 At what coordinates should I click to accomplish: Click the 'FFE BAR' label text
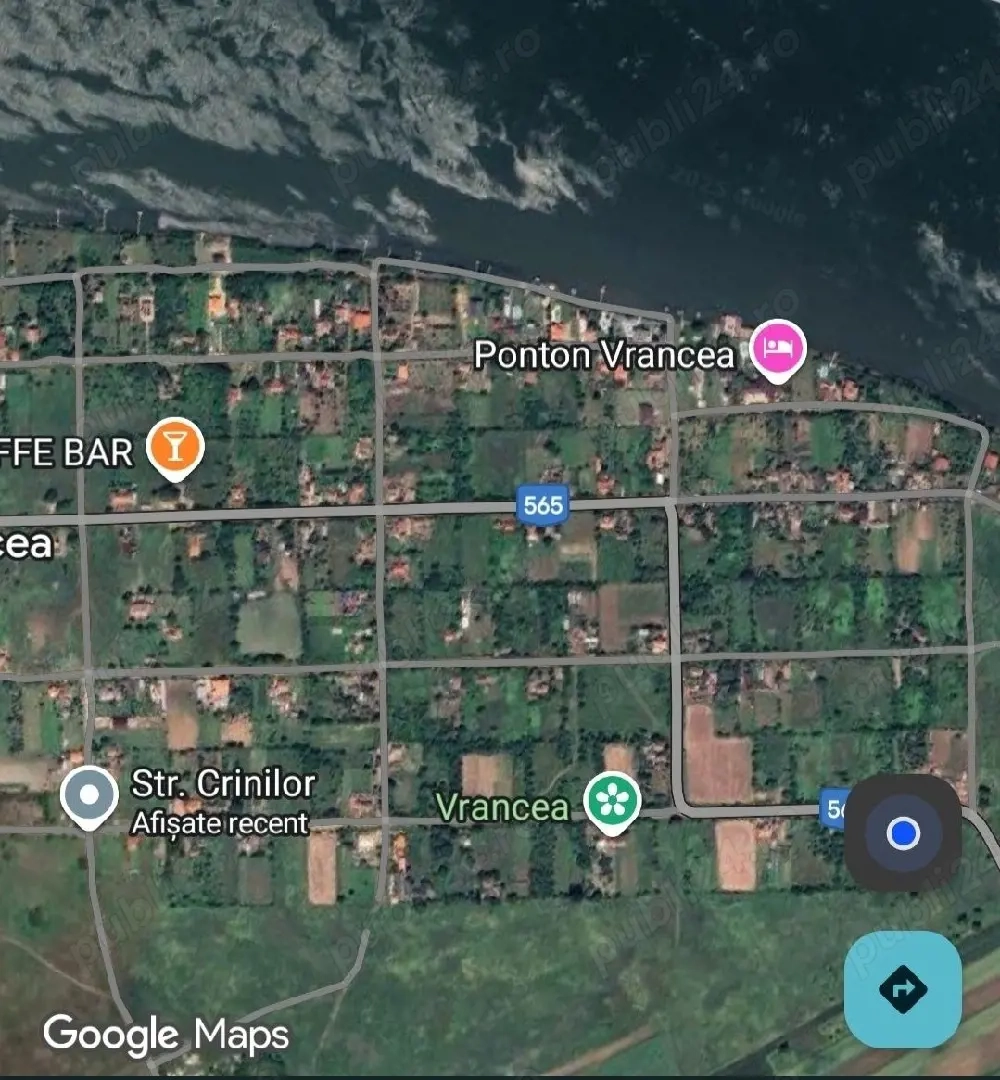coord(65,452)
